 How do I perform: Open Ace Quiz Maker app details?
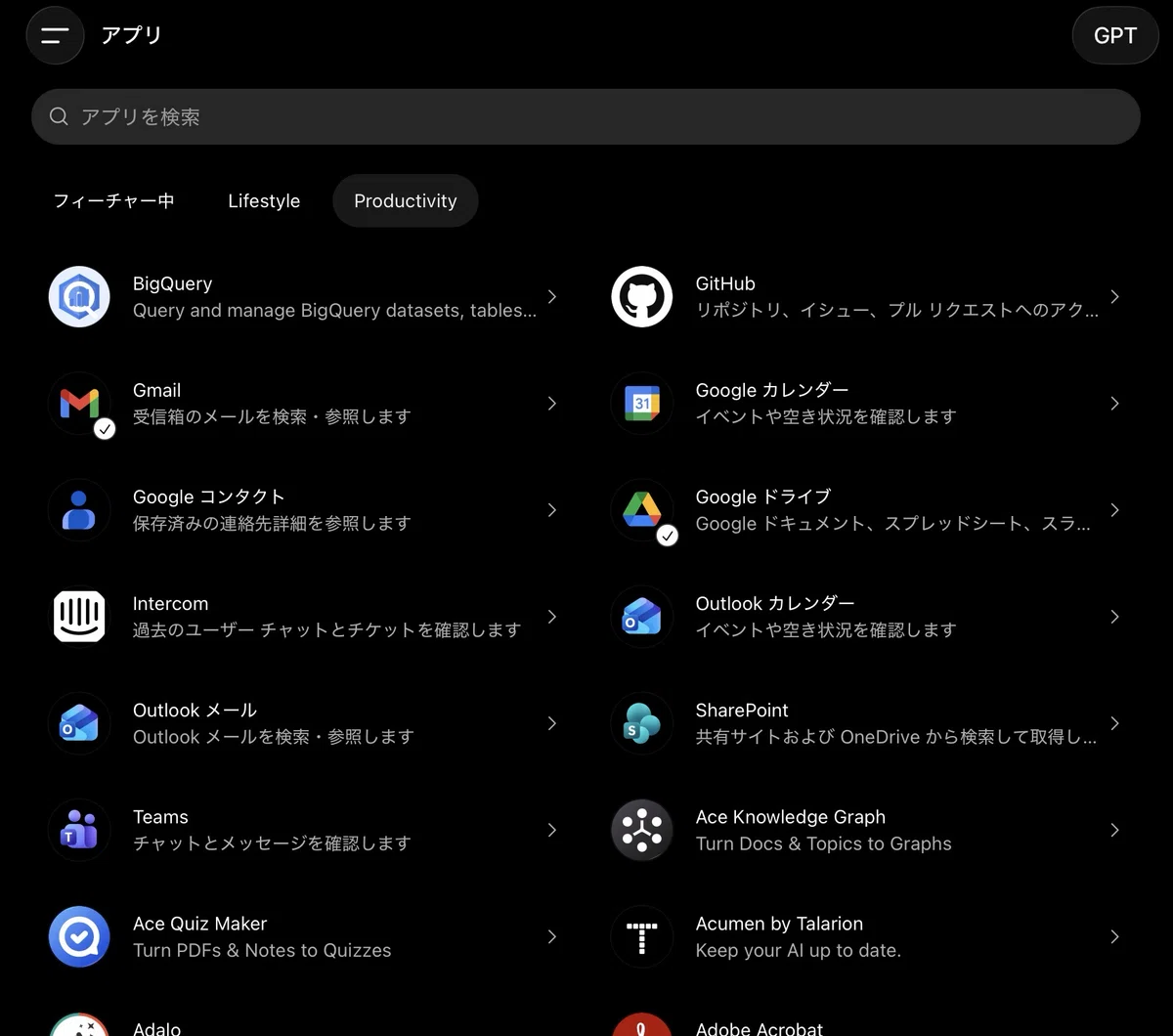point(304,935)
